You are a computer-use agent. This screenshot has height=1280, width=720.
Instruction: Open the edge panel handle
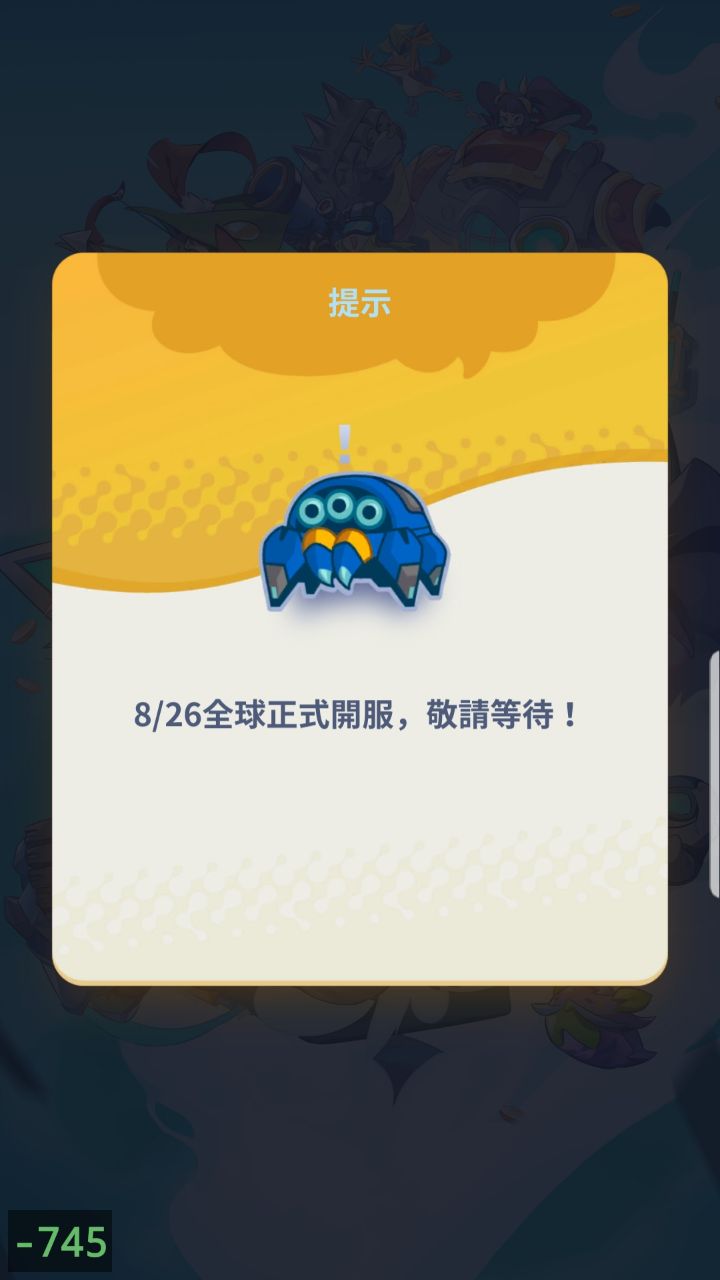point(714,773)
